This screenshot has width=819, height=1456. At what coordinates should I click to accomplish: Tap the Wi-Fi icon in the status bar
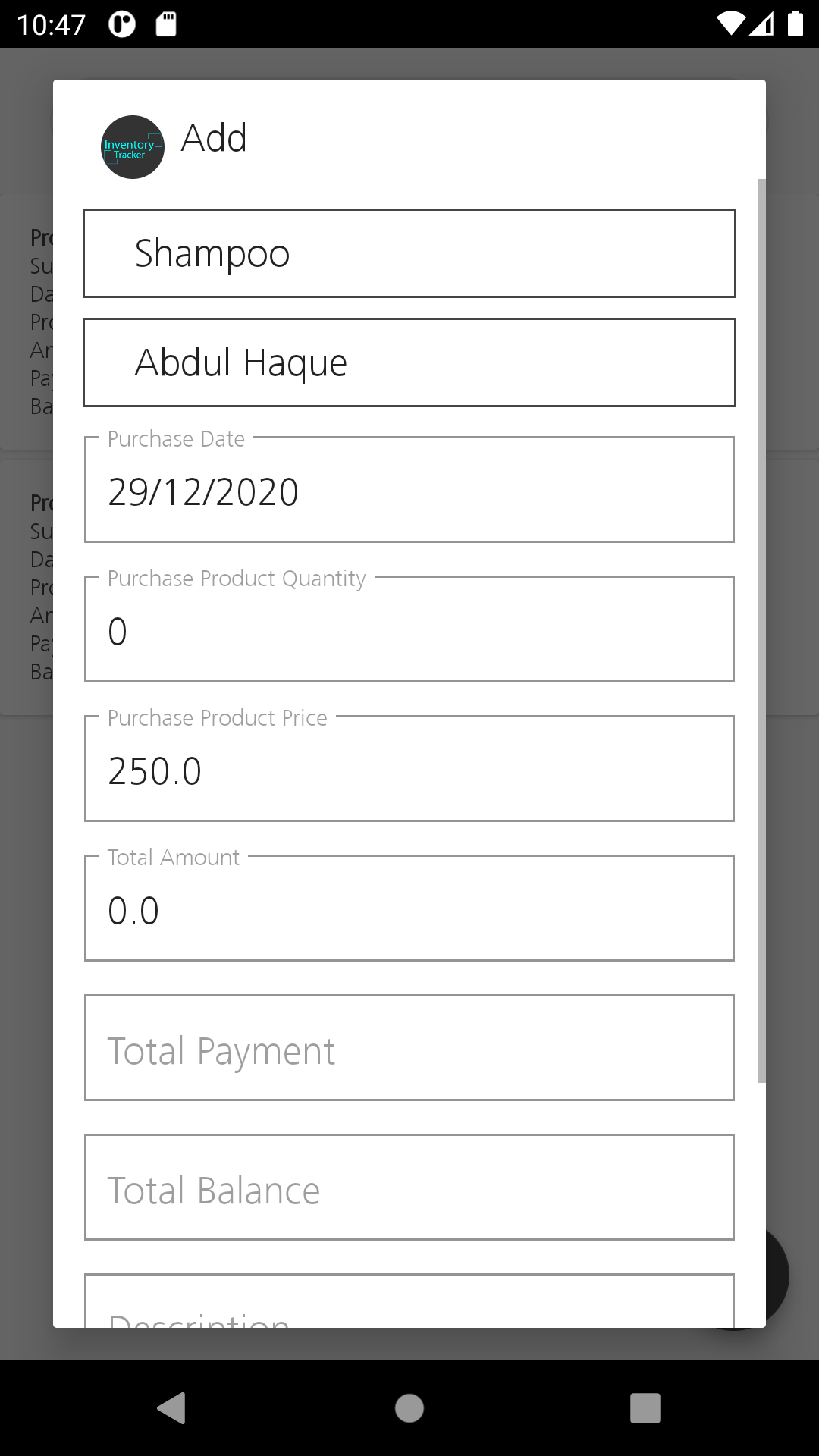[x=730, y=24]
